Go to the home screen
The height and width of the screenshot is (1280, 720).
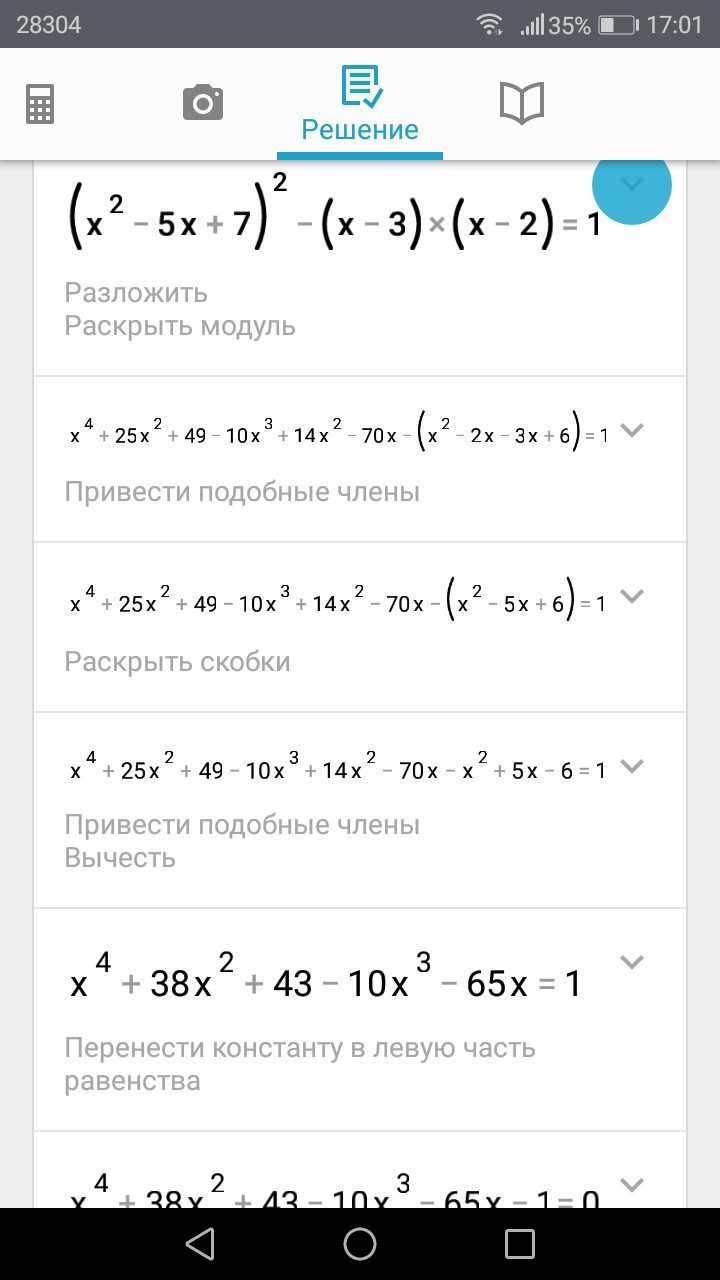(360, 1244)
